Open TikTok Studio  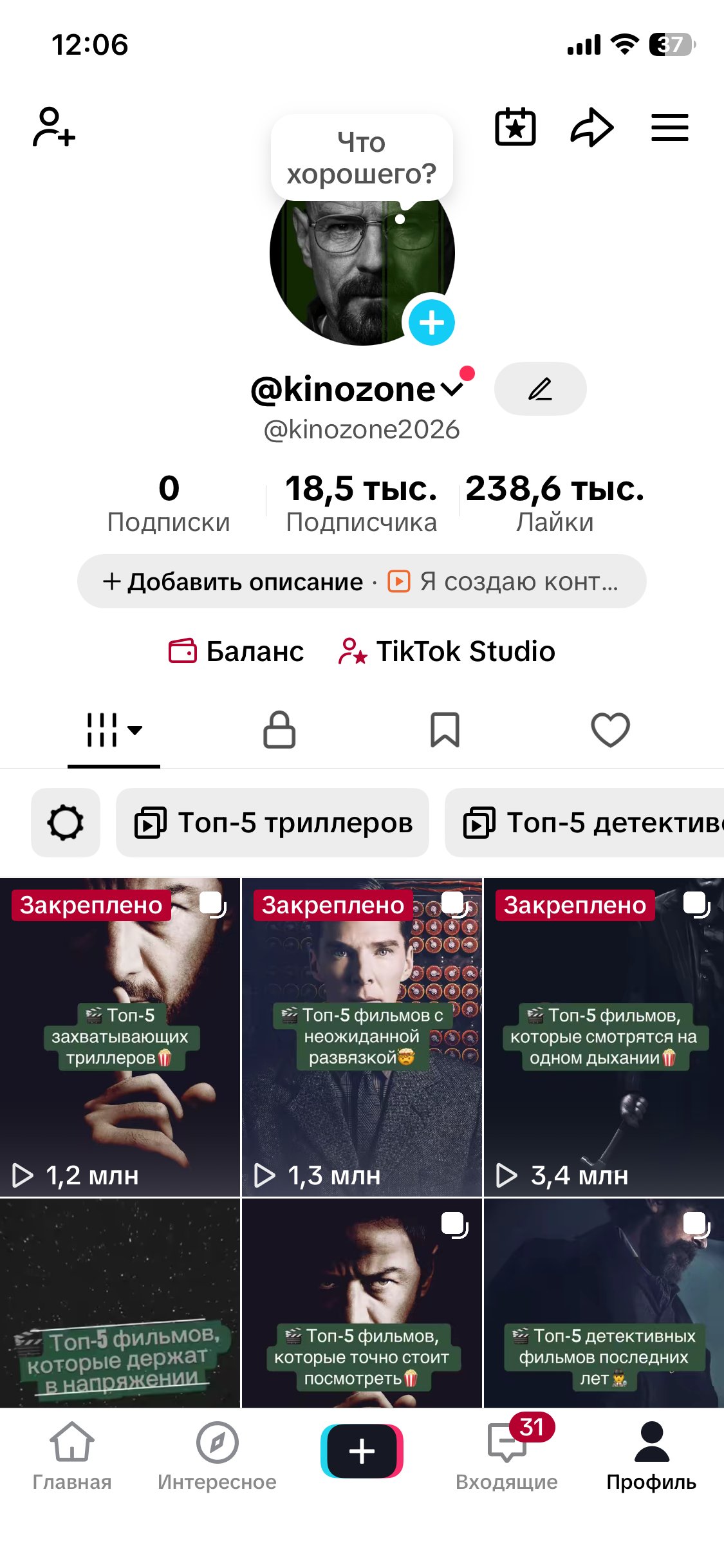point(447,651)
